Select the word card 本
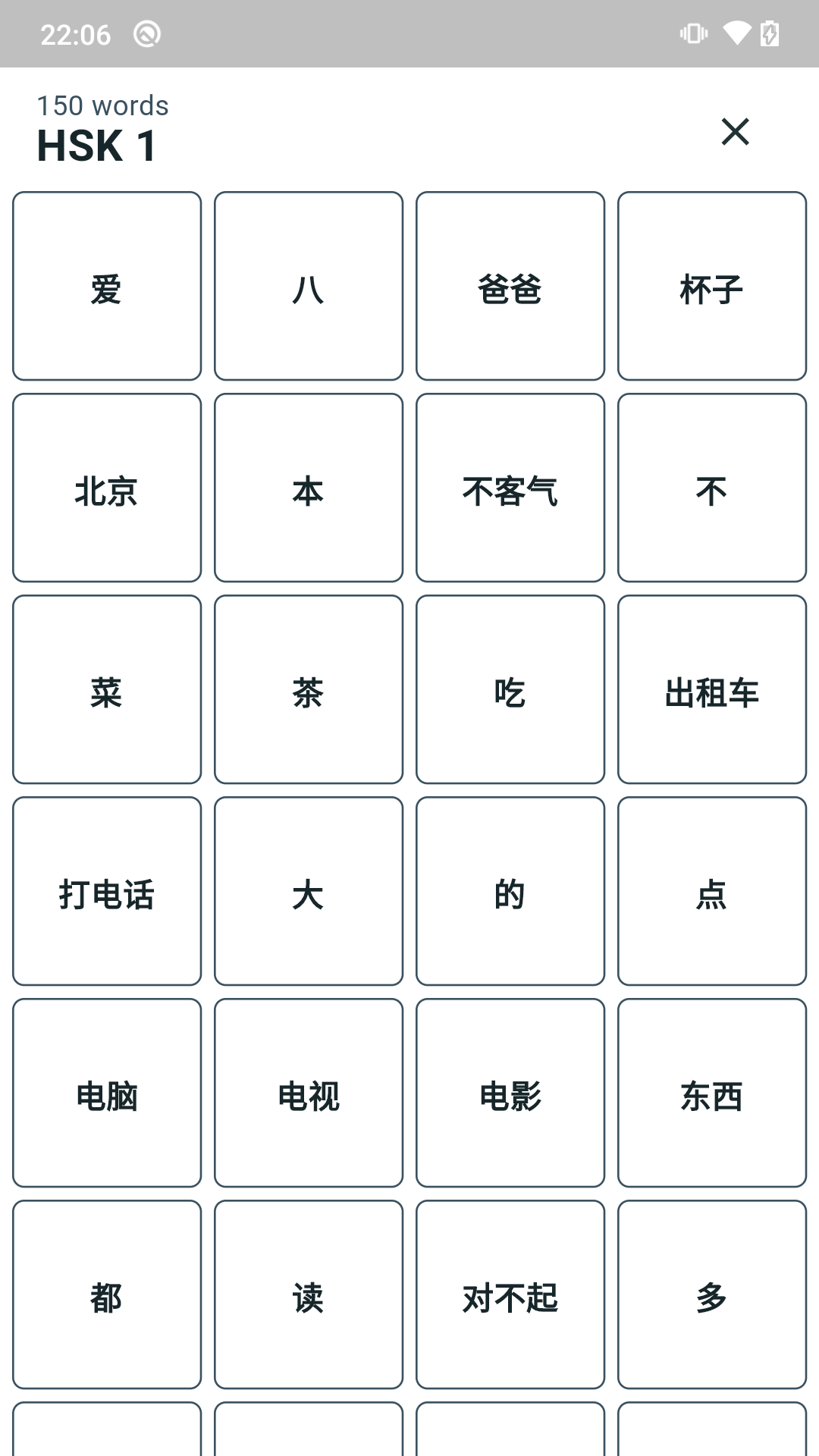819x1456 pixels. [x=309, y=488]
